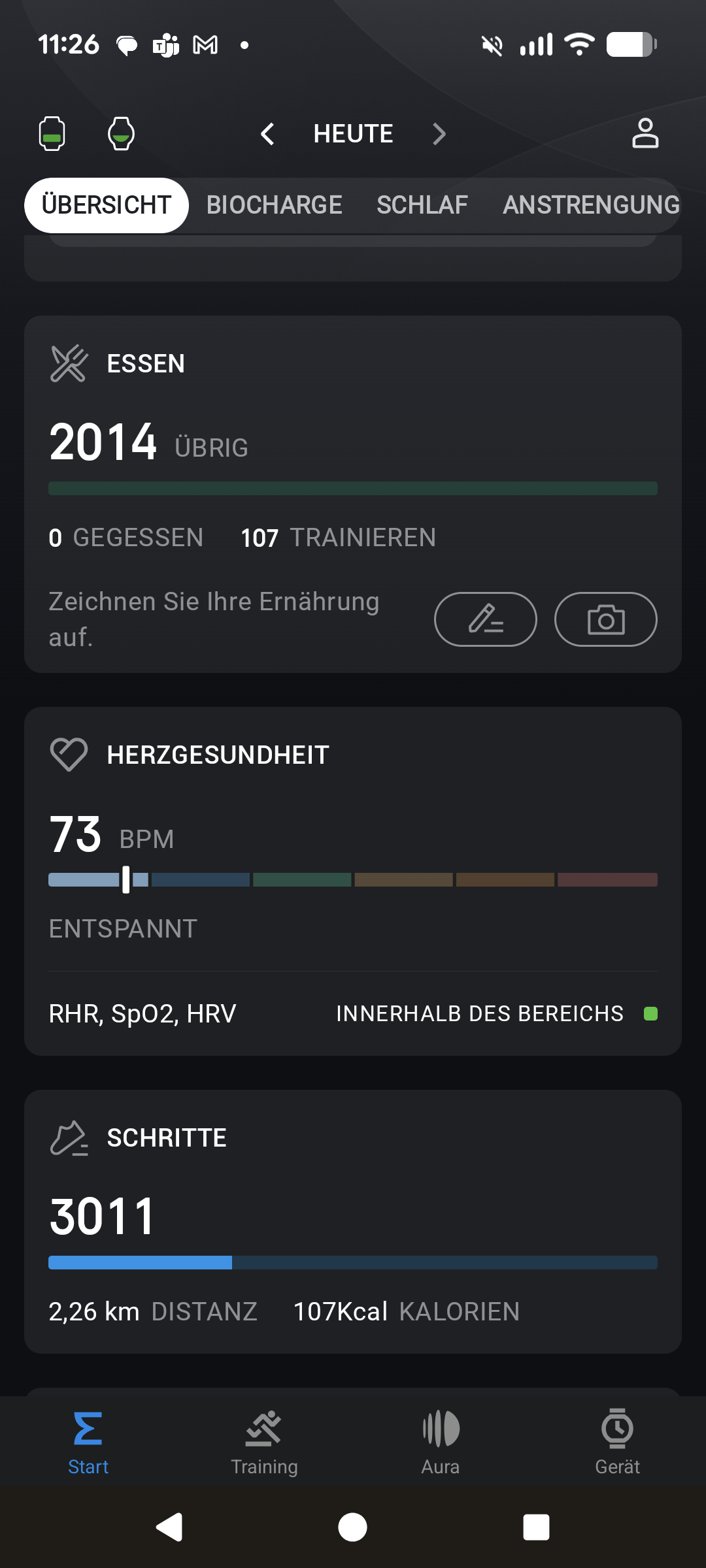This screenshot has height=1568, width=706.
Task: Log a meal manually with pencil button
Action: 485,619
